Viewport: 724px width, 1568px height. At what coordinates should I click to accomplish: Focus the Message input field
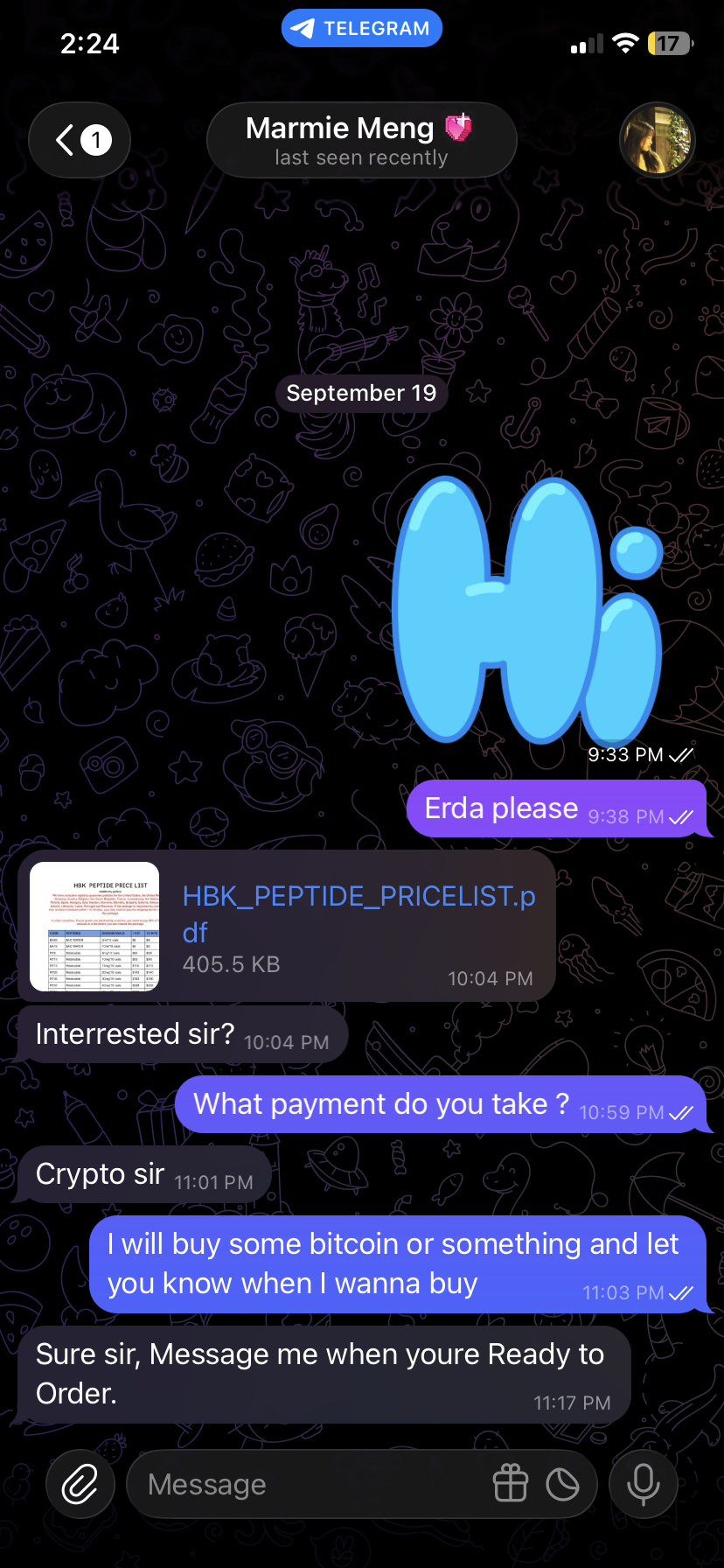pos(306,1484)
